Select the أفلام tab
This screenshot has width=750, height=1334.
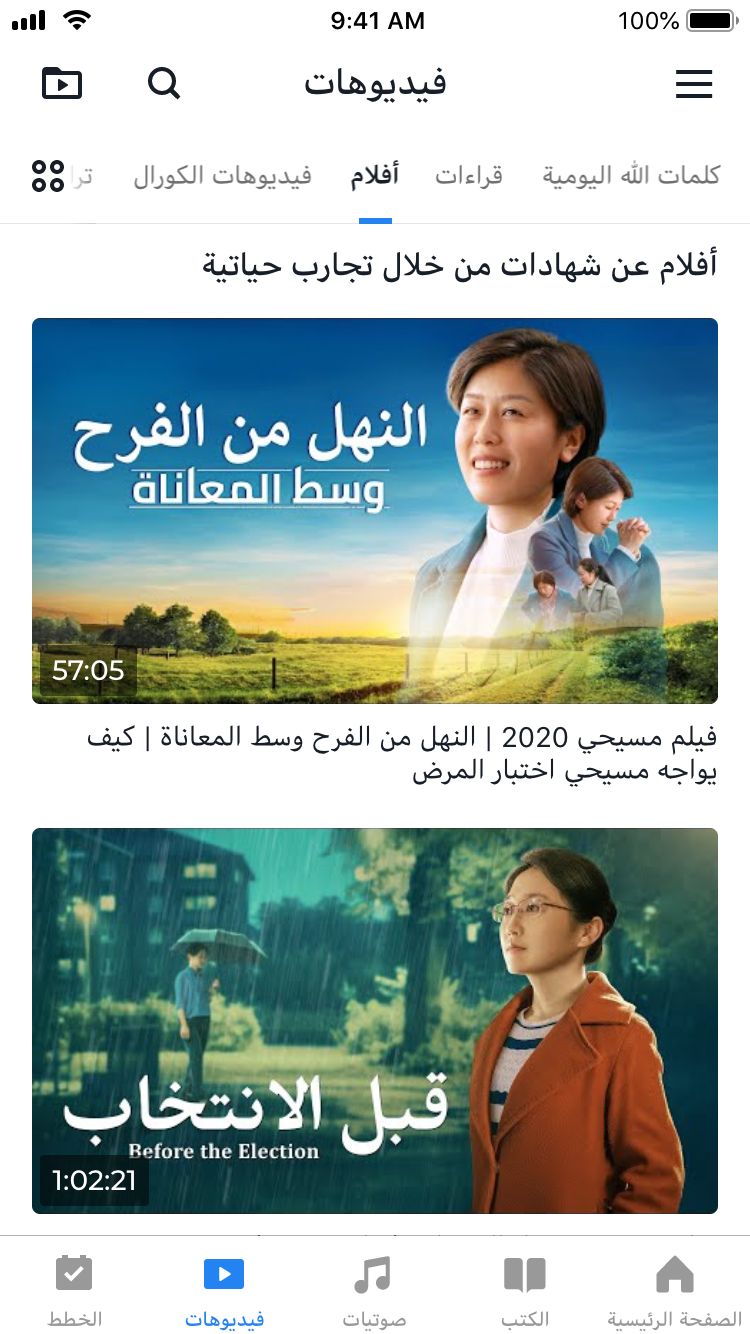coord(375,176)
